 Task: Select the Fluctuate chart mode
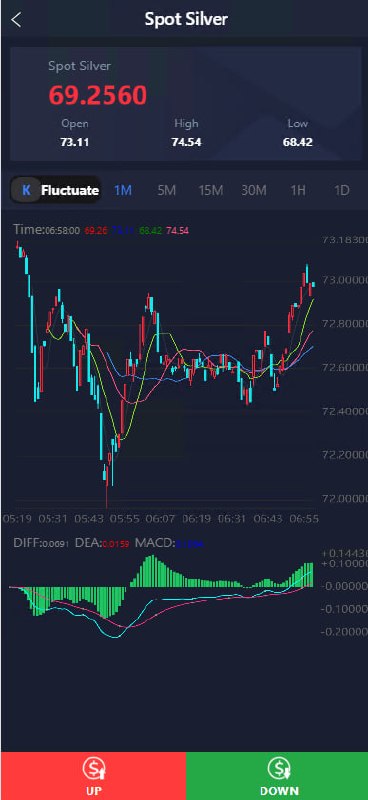click(x=70, y=190)
